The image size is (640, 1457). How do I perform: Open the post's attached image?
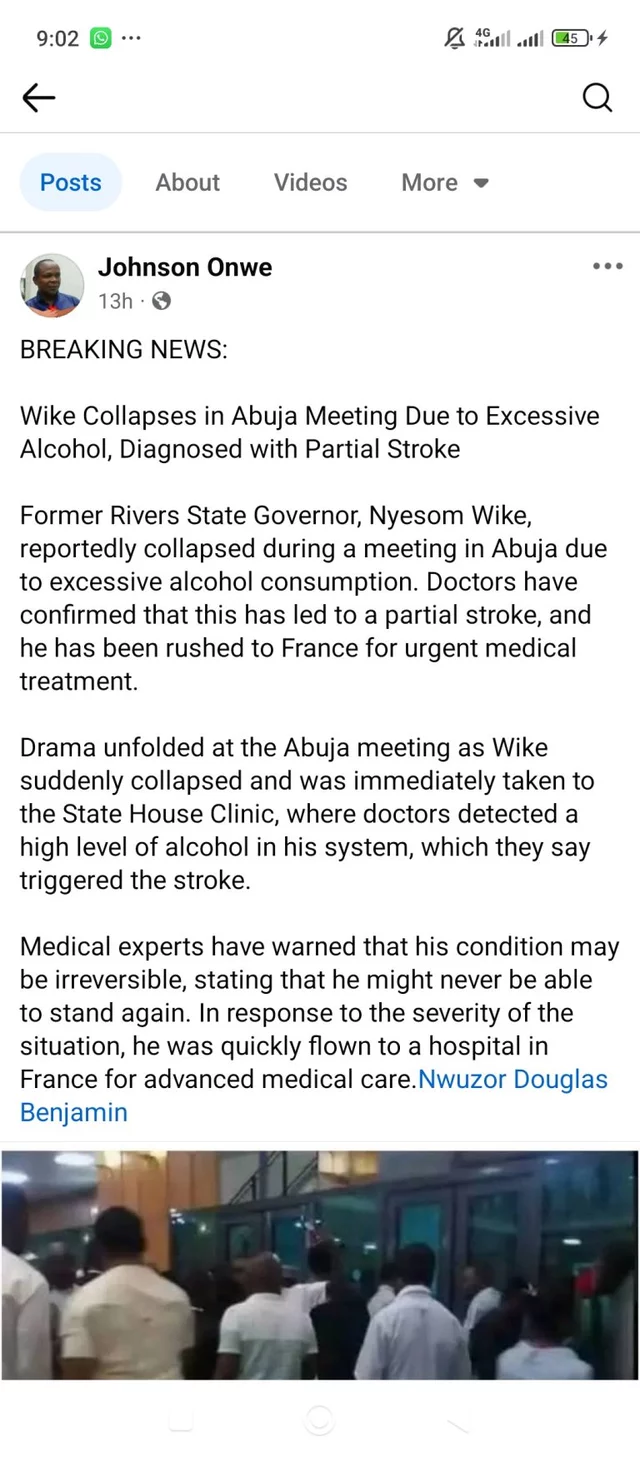(320, 1265)
